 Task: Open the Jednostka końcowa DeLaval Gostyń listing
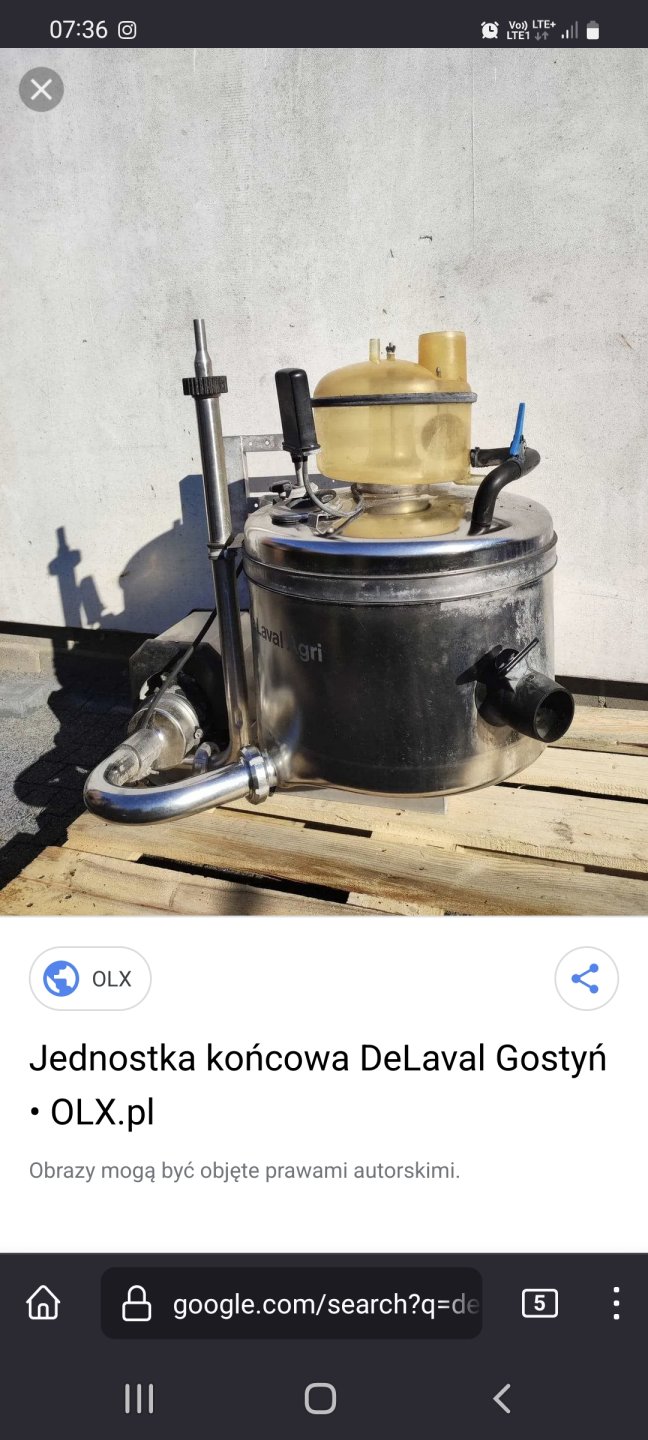317,1084
